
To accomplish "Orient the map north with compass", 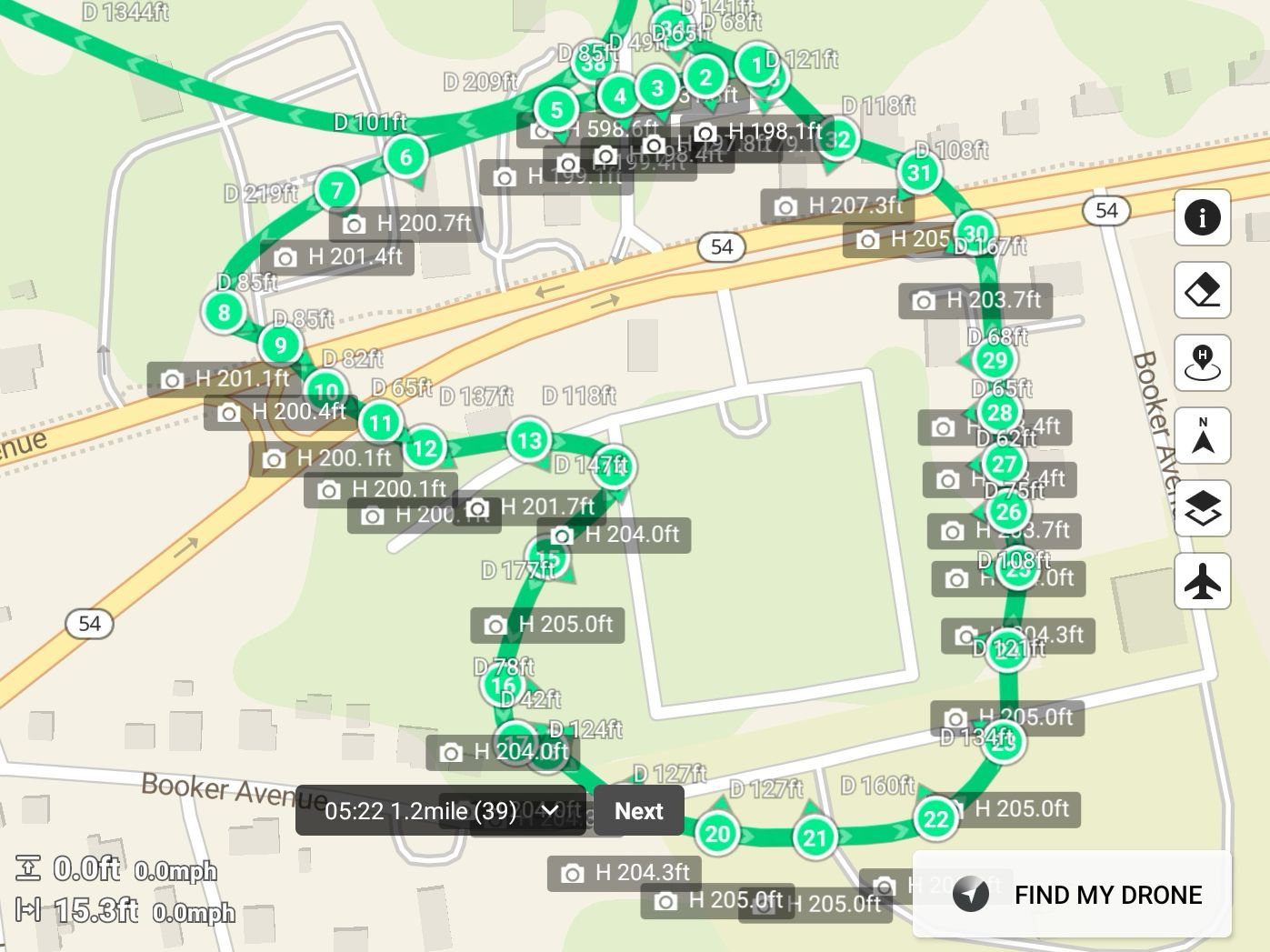I will [1202, 436].
